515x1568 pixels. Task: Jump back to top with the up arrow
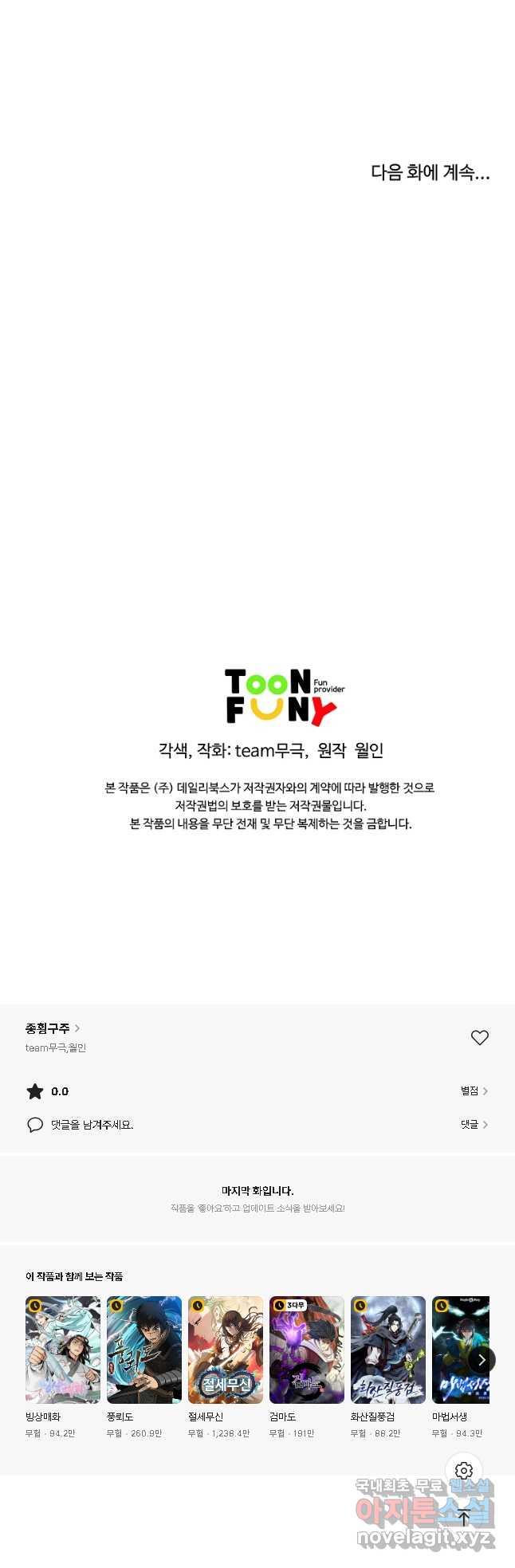pyautogui.click(x=464, y=1518)
